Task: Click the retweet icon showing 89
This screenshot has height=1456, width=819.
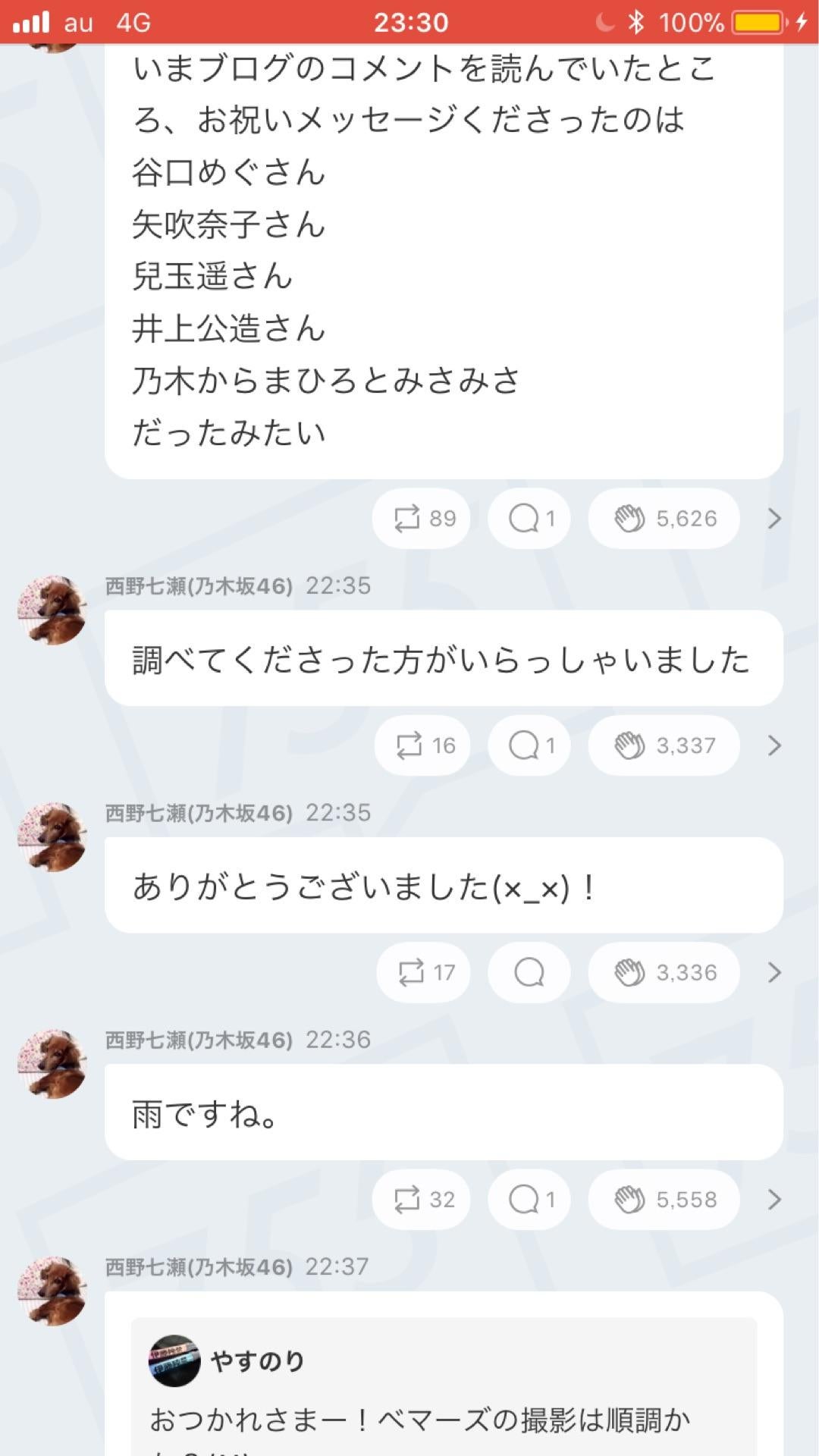Action: [x=421, y=518]
